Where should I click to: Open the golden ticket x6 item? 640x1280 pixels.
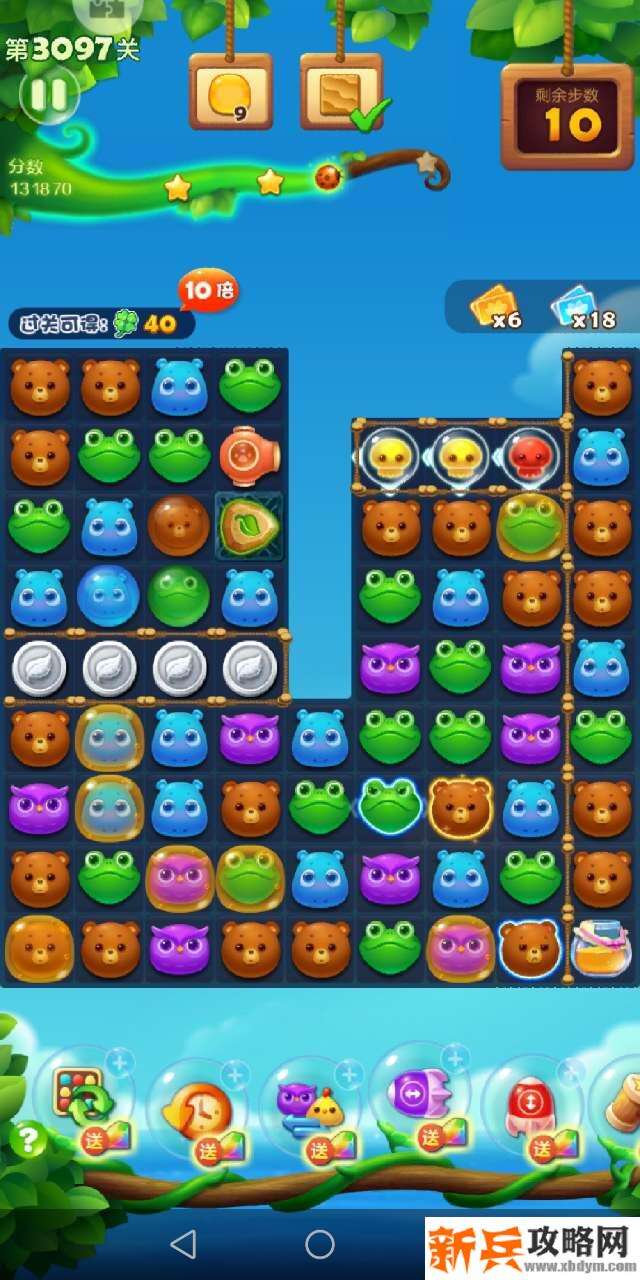pos(493,306)
